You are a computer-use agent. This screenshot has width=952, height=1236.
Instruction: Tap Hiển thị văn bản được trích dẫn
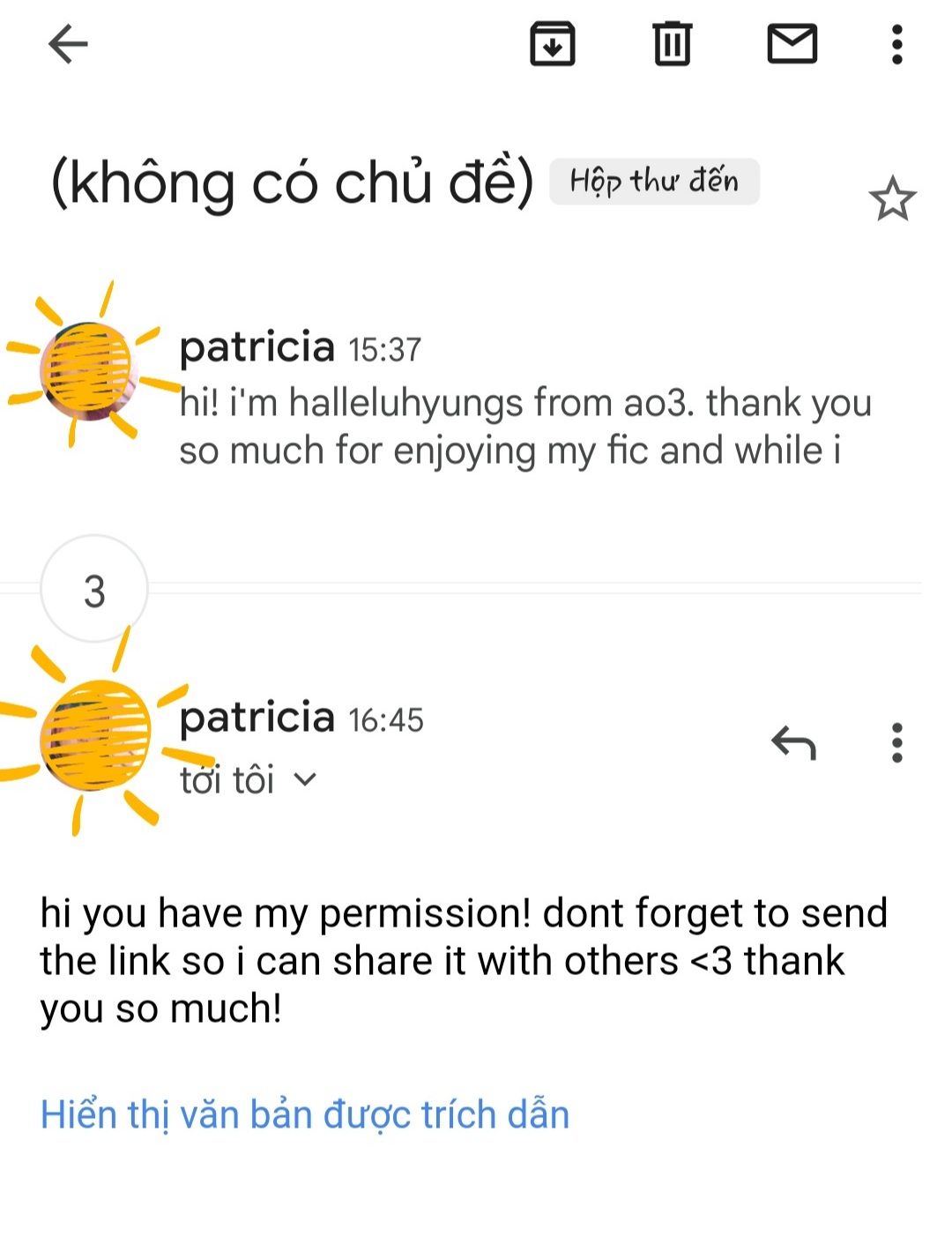[305, 1114]
